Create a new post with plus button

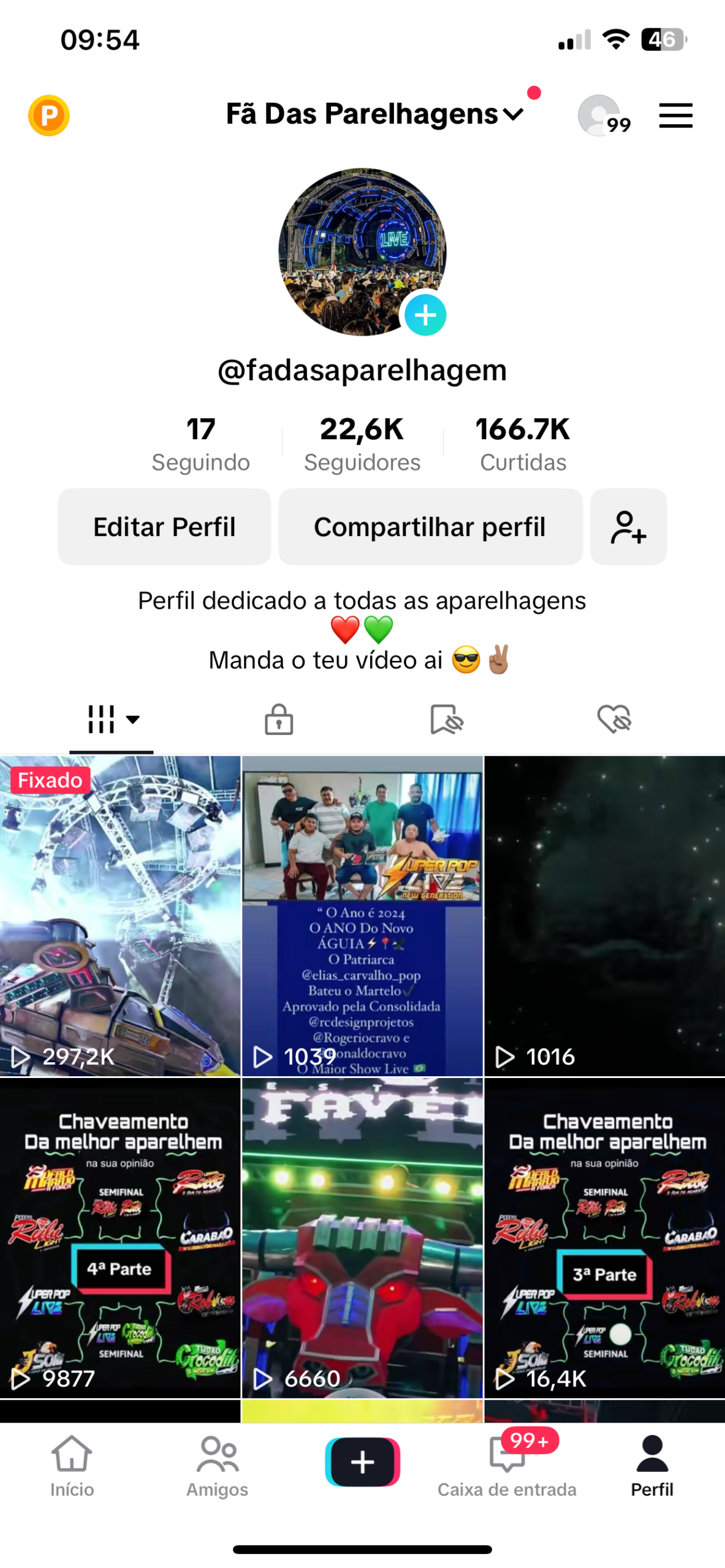[362, 1461]
